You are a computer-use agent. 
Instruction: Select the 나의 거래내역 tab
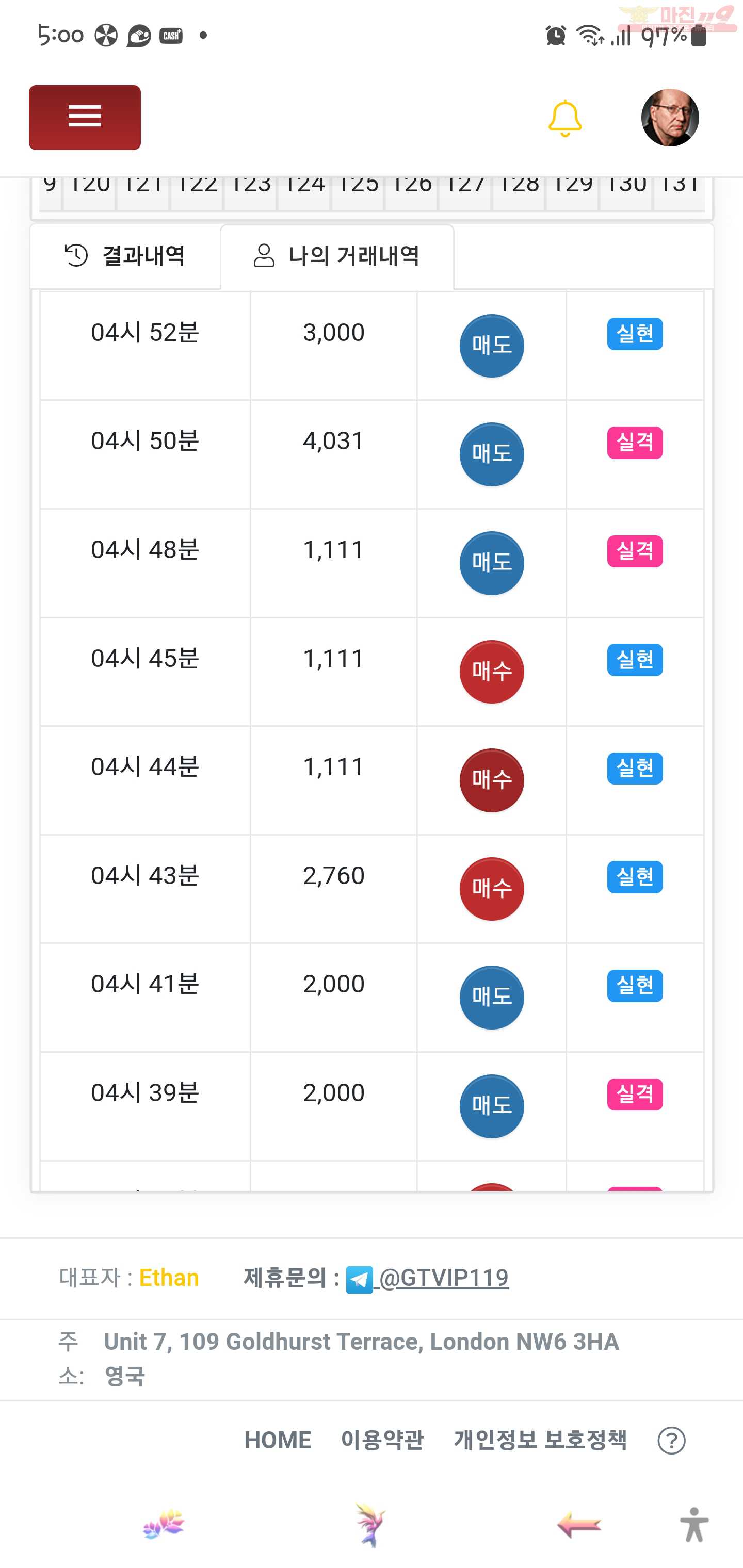pos(337,256)
